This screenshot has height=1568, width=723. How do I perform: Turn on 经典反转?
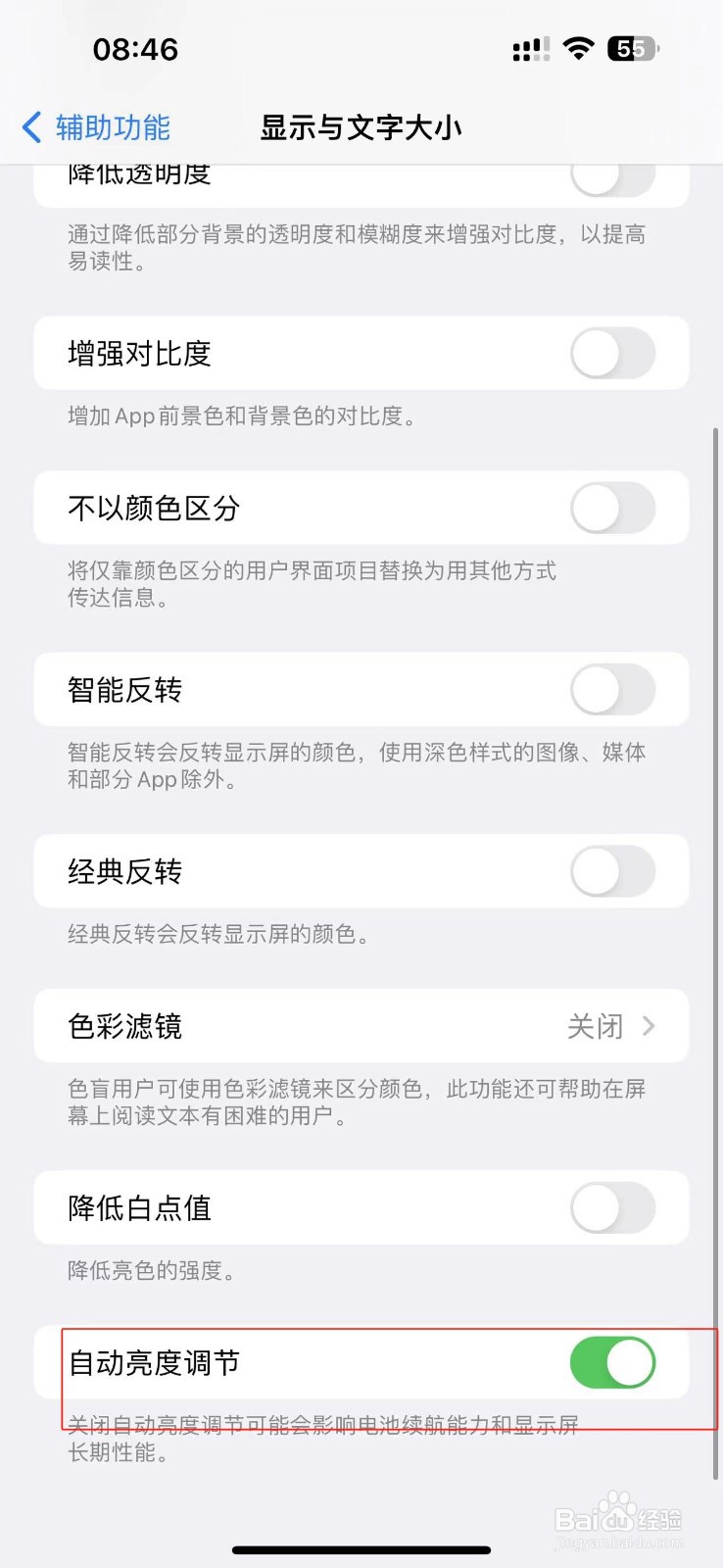613,872
